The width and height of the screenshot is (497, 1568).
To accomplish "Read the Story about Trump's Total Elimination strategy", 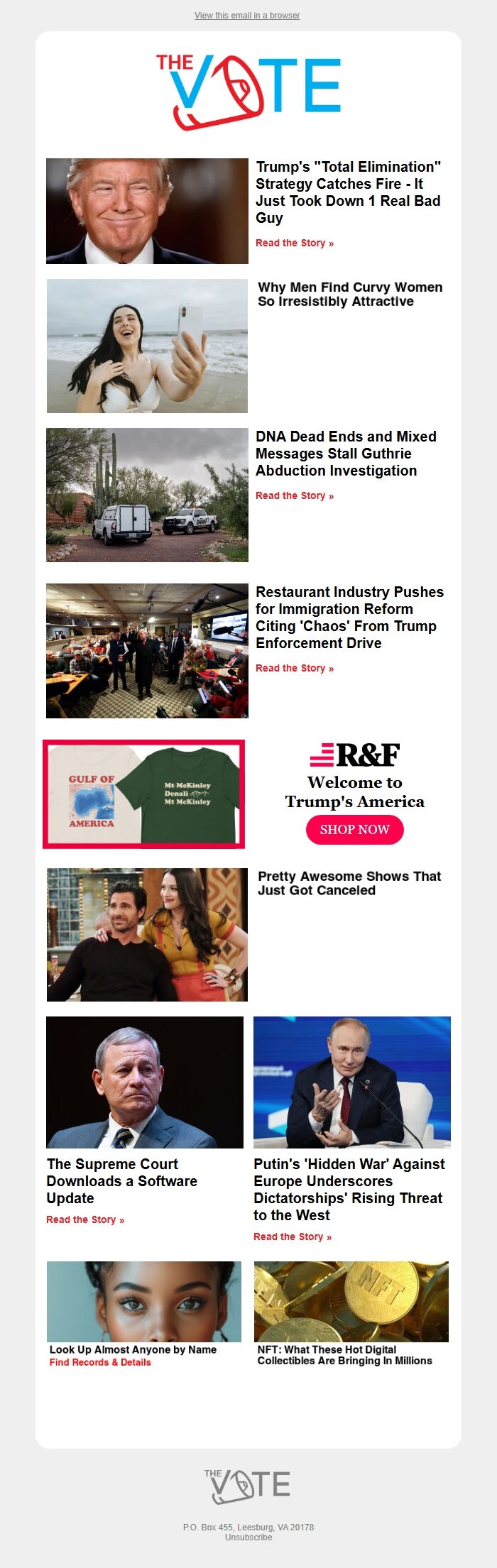I will (294, 243).
